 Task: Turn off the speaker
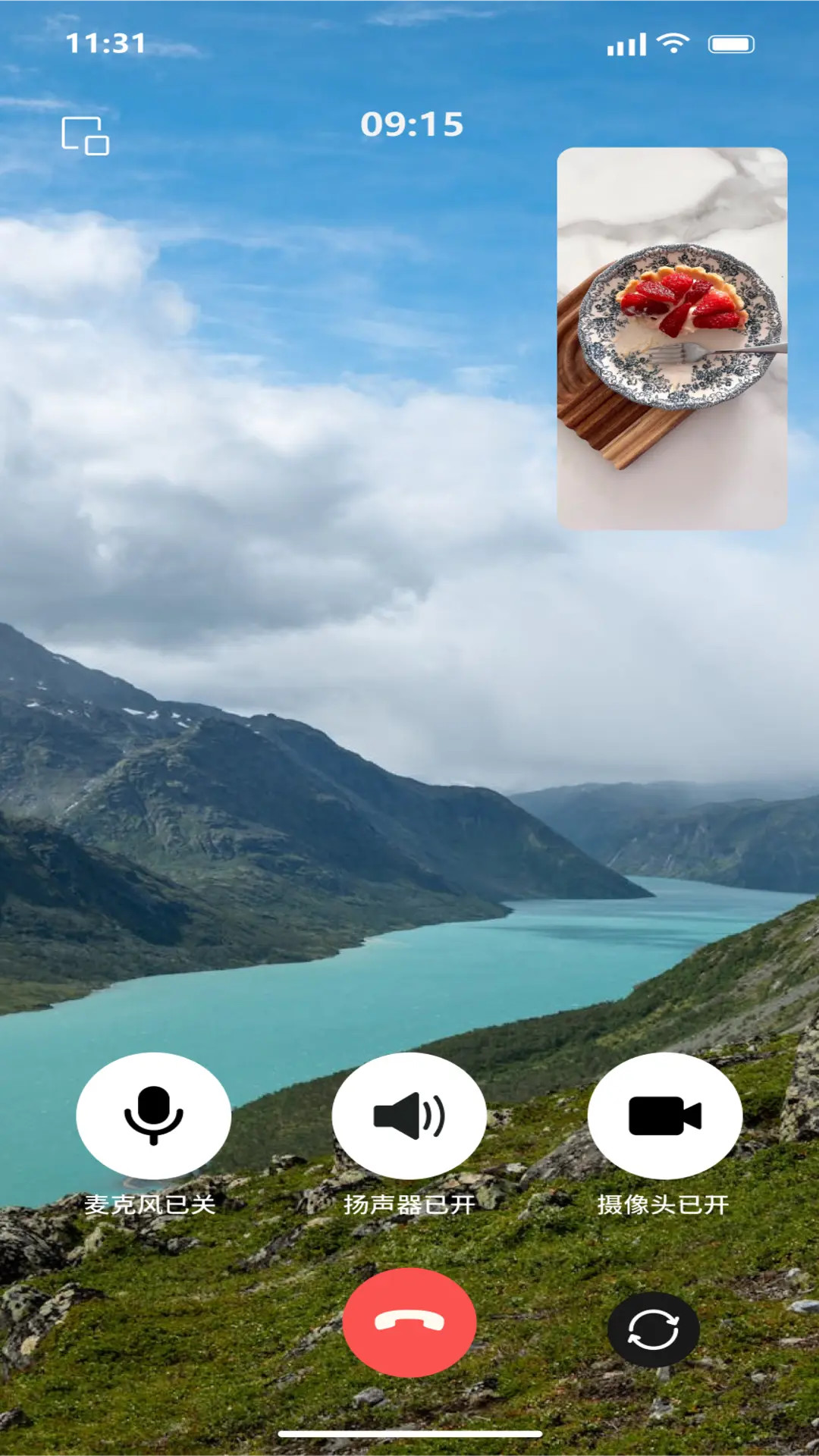(x=409, y=1115)
